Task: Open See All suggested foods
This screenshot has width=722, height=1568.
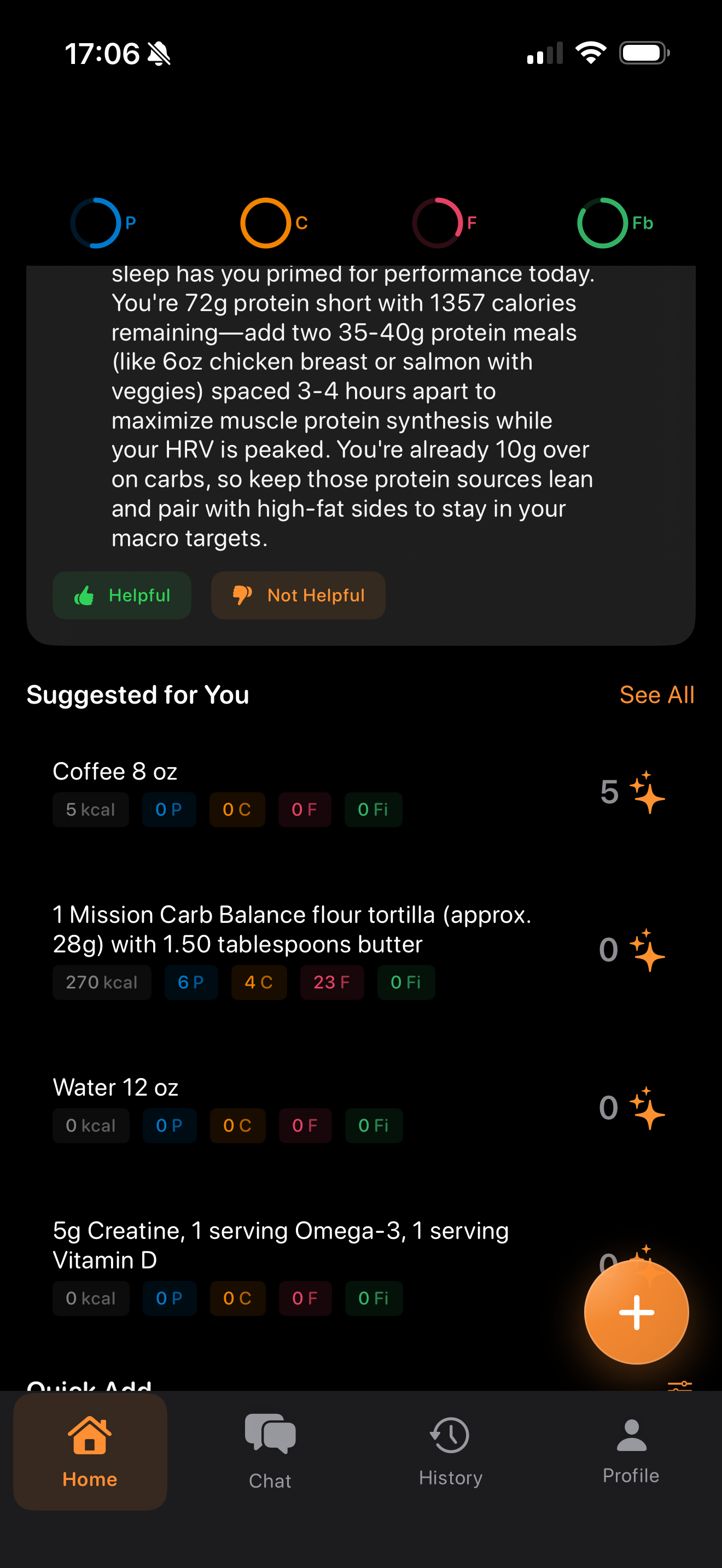Action: [x=657, y=694]
